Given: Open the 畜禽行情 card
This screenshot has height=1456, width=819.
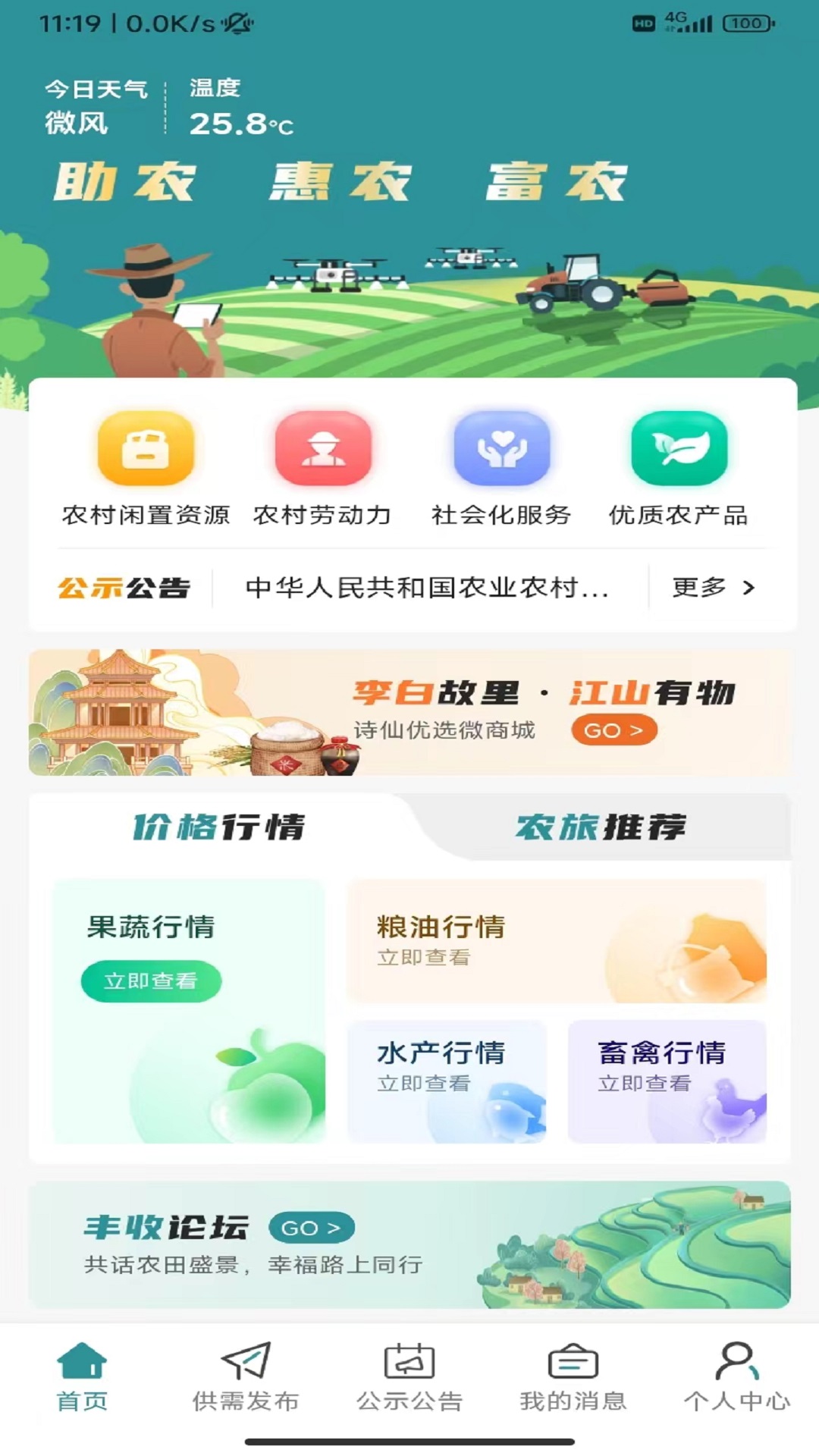Looking at the screenshot, I should coord(667,1081).
